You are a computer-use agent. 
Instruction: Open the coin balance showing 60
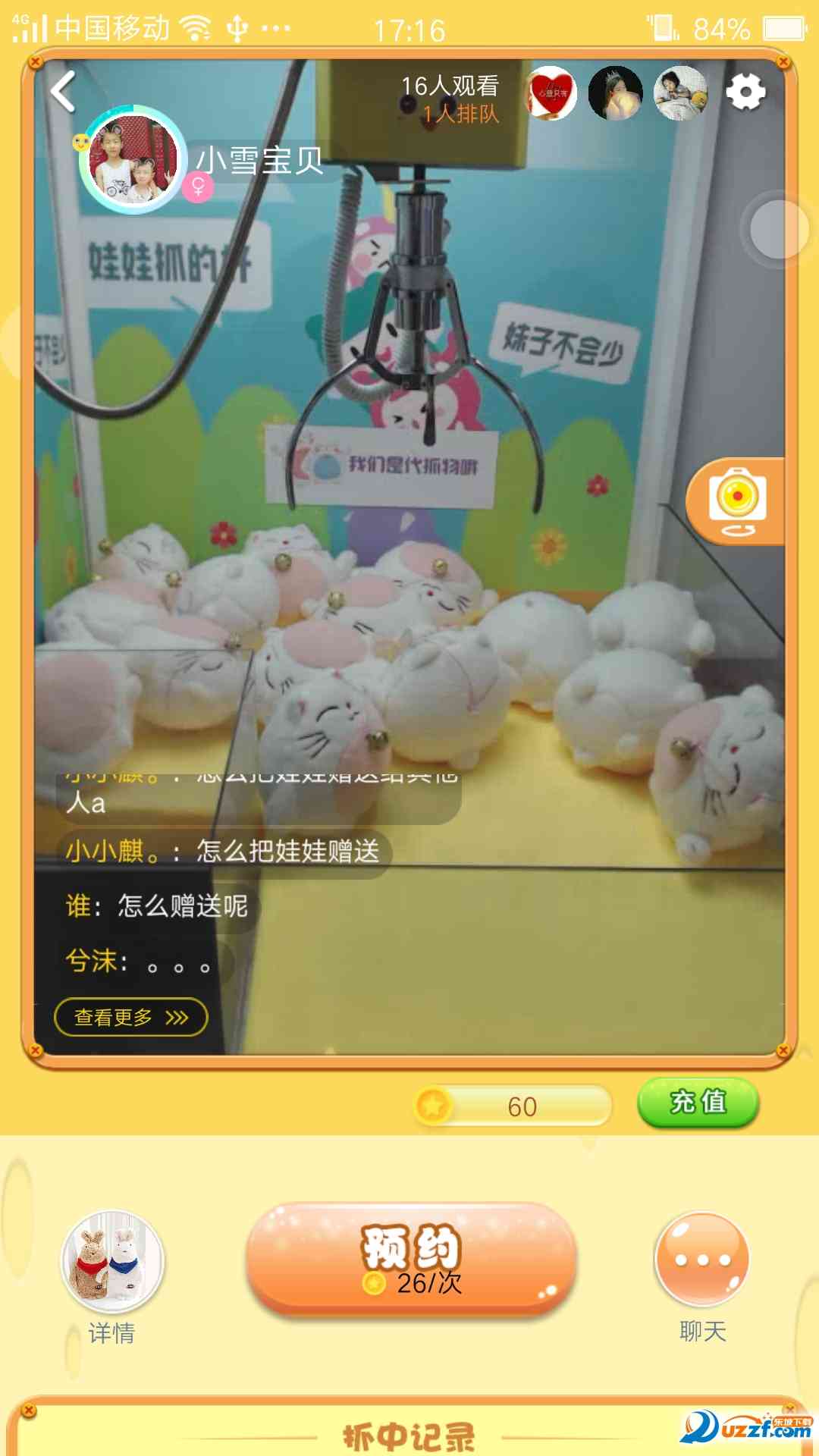pyautogui.click(x=513, y=1106)
